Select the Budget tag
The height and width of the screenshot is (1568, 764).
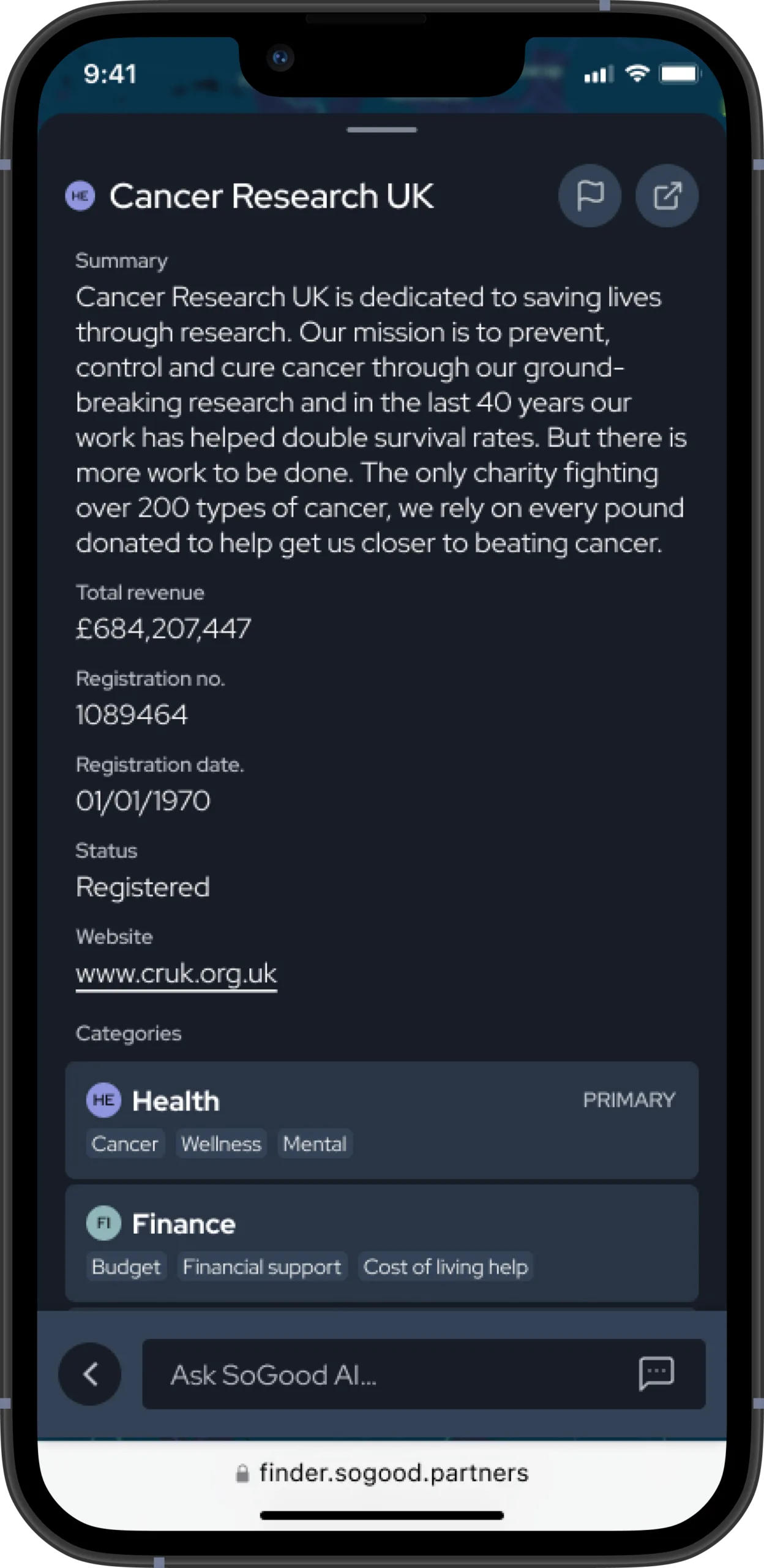coord(126,1267)
